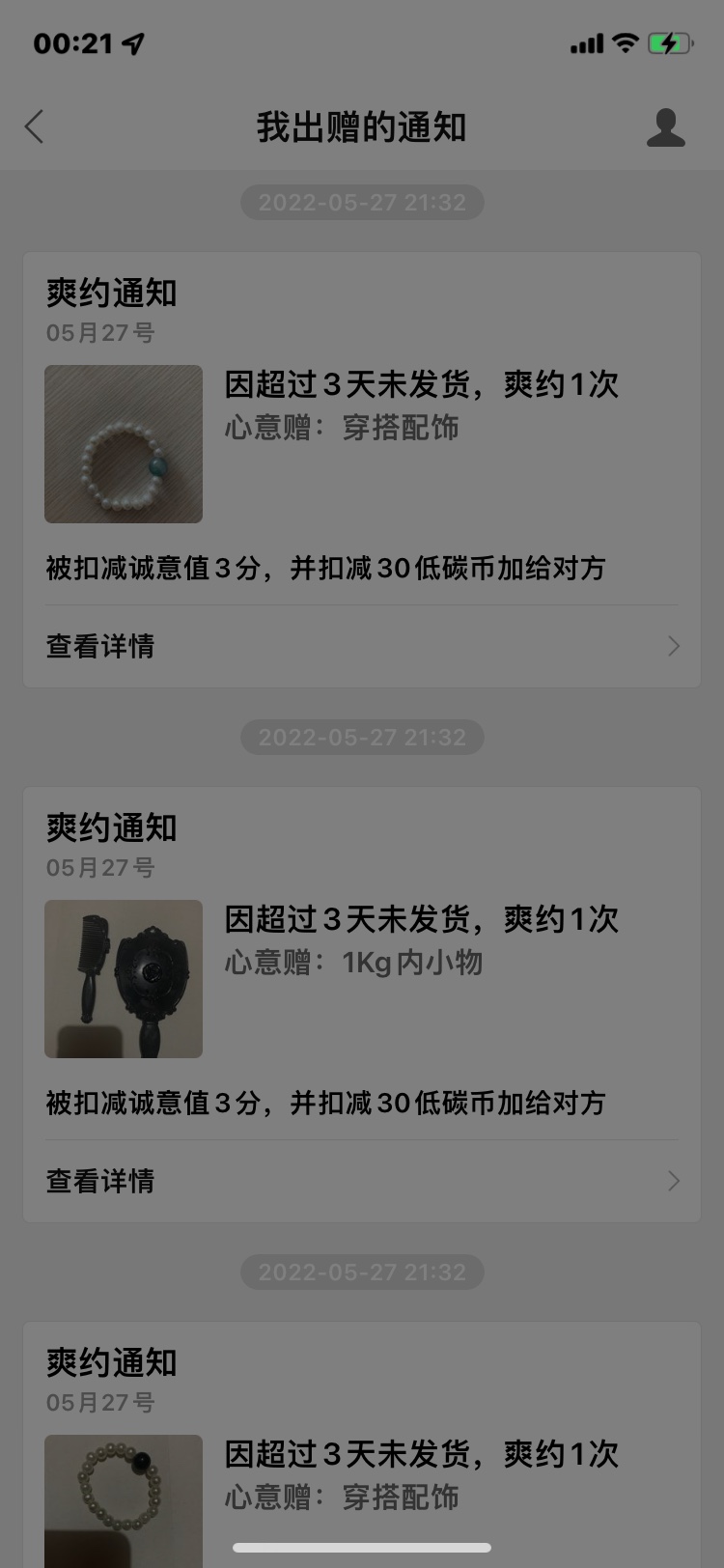724x1568 pixels.
Task: View the white pearl bracelet photo
Action: click(124, 444)
